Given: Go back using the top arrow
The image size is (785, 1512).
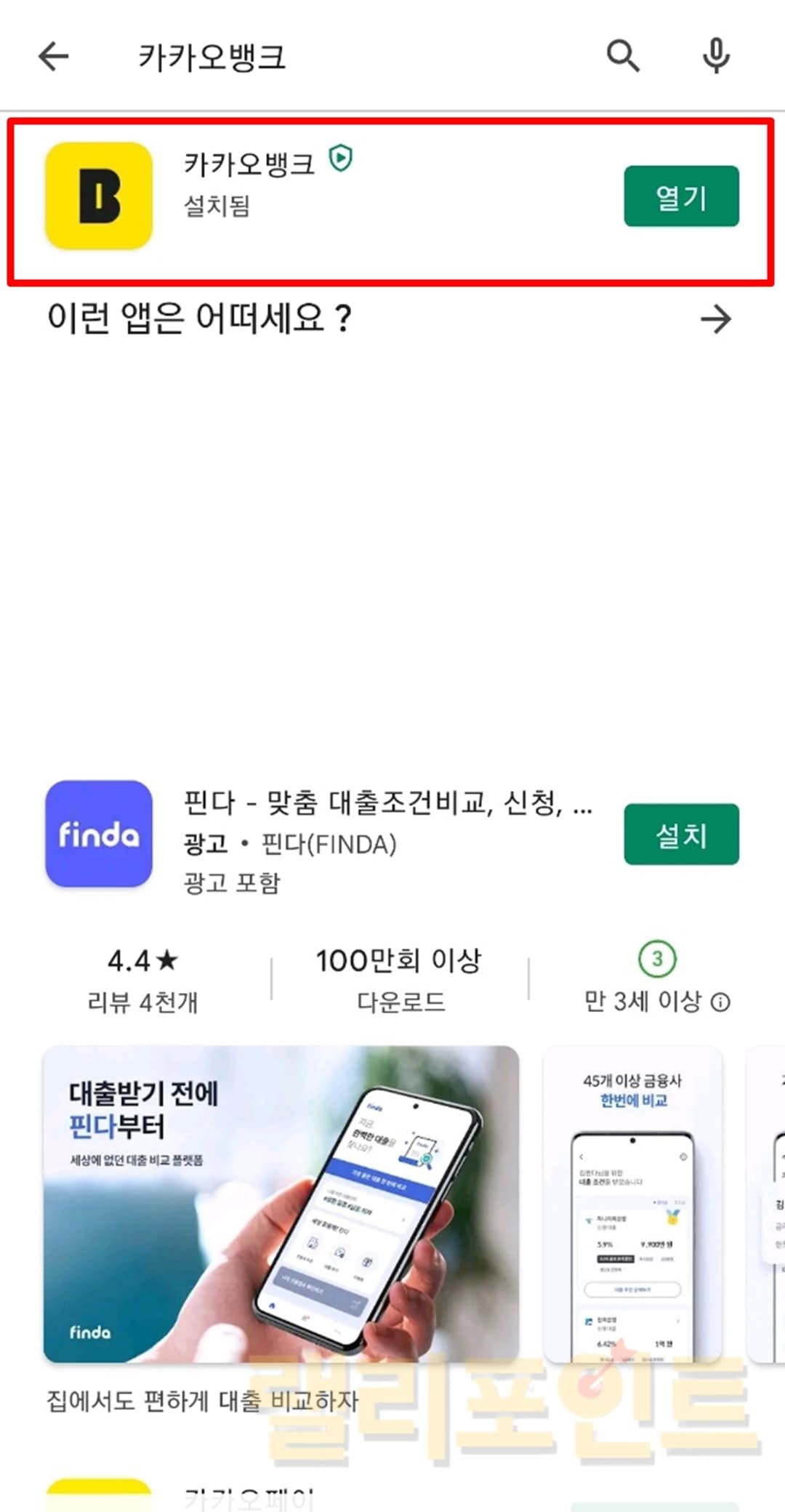Looking at the screenshot, I should pyautogui.click(x=54, y=57).
